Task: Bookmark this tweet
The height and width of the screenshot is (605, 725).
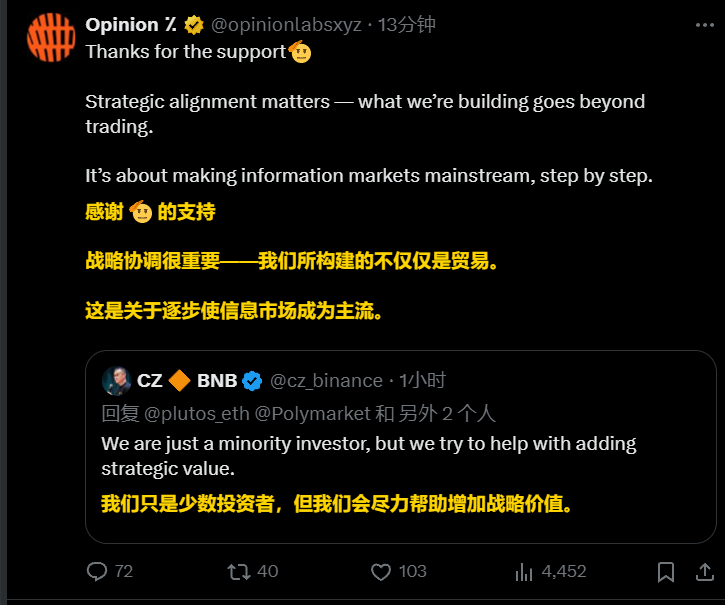Action: 666,572
